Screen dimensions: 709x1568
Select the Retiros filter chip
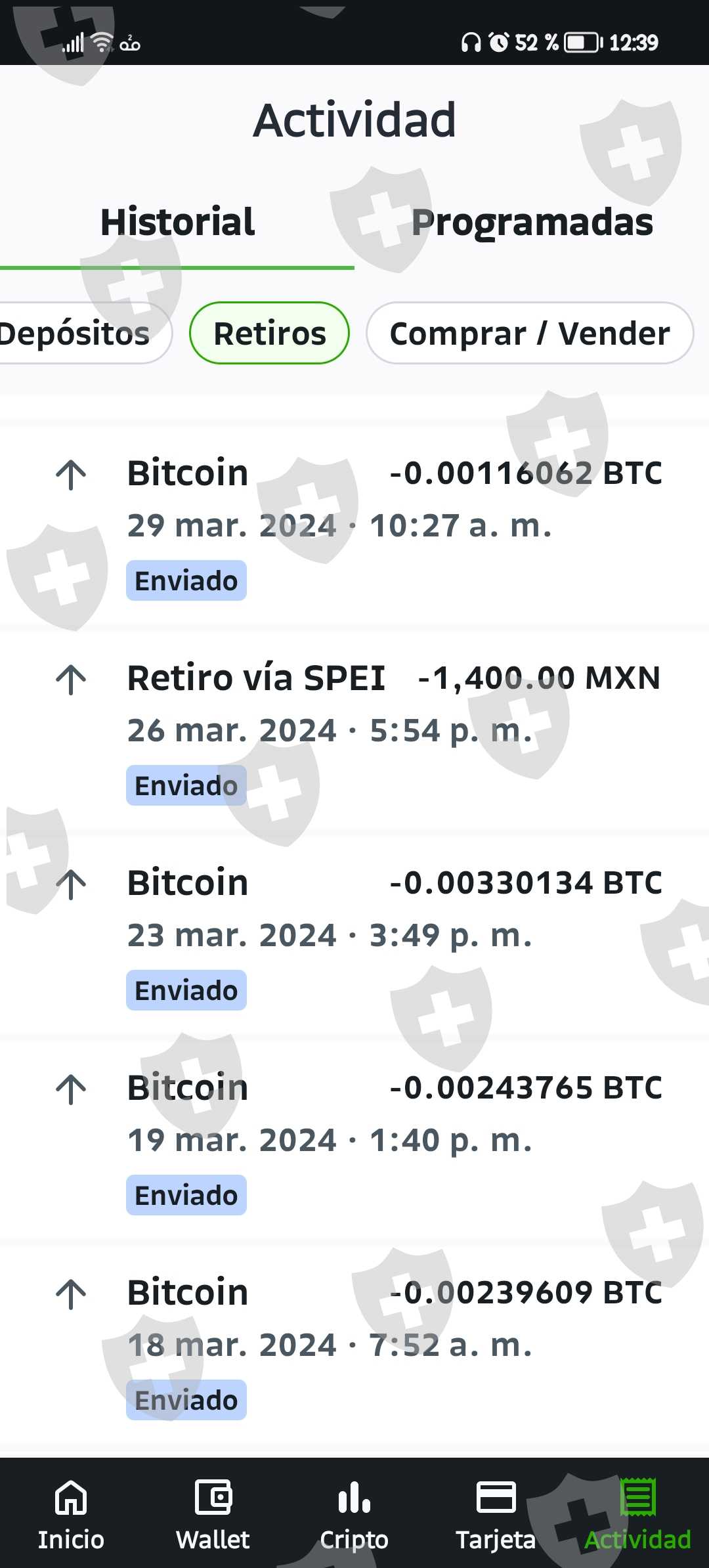coord(269,333)
